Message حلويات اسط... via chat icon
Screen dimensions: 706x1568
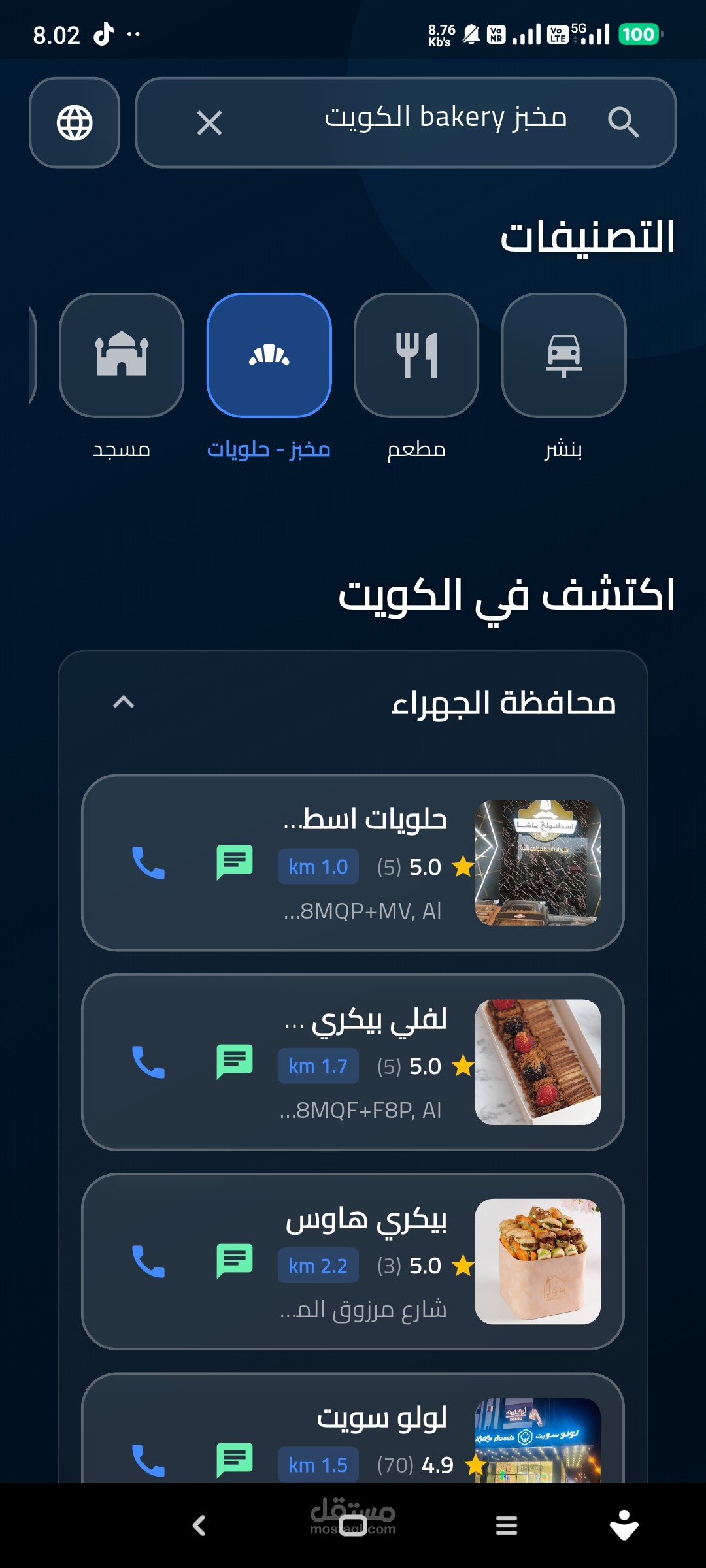(235, 863)
